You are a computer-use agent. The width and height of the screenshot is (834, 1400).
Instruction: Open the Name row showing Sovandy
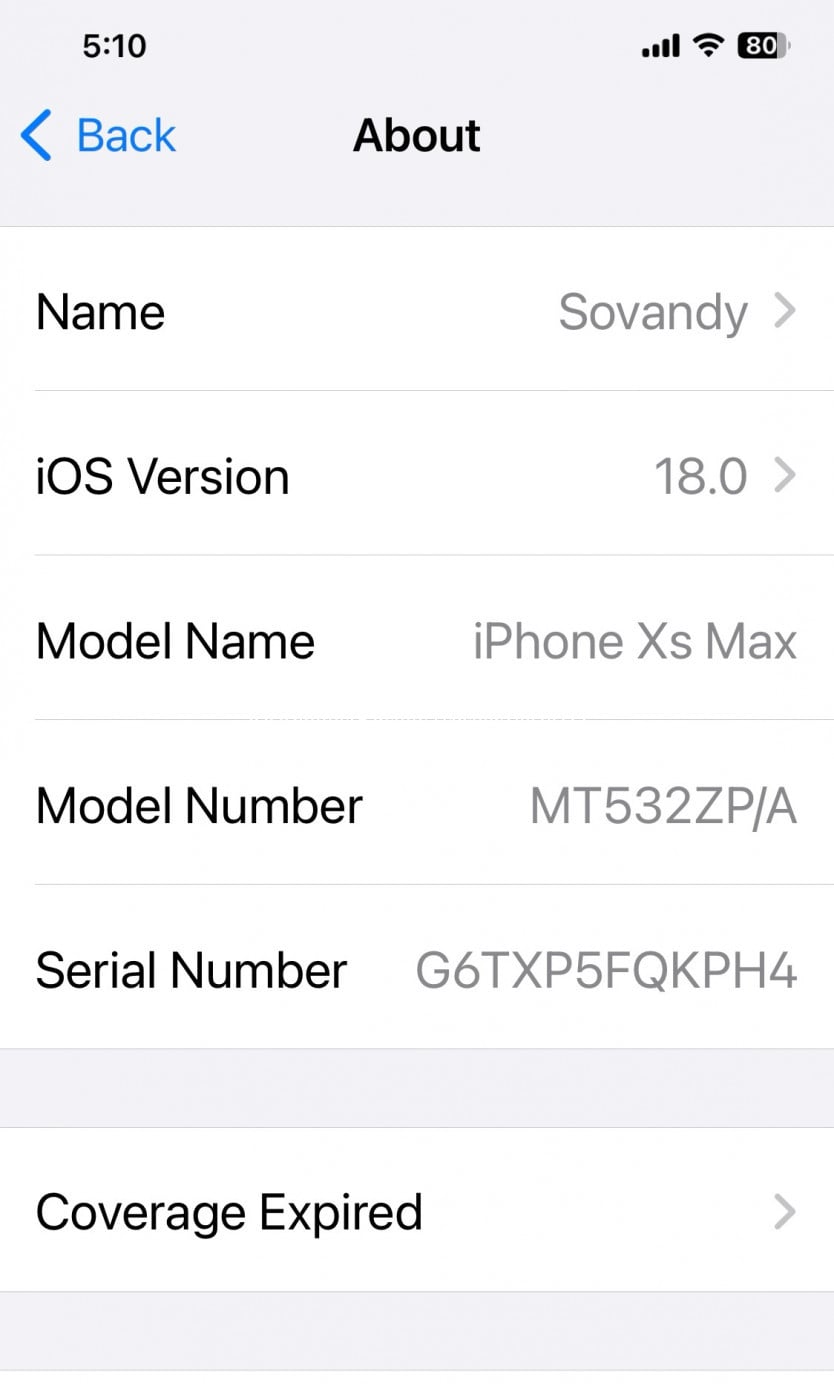click(416, 311)
